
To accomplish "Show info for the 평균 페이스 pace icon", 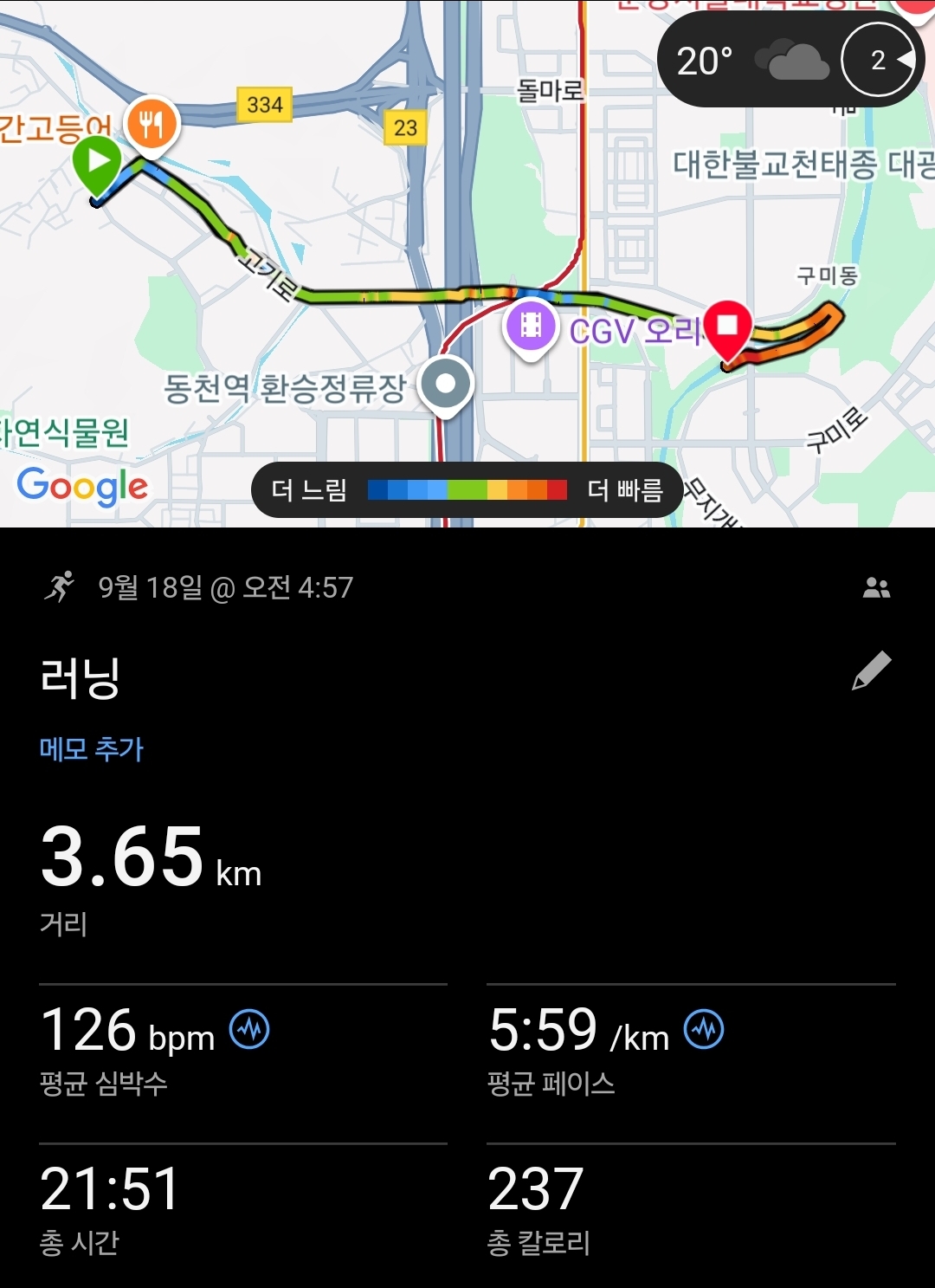I will tap(704, 1030).
